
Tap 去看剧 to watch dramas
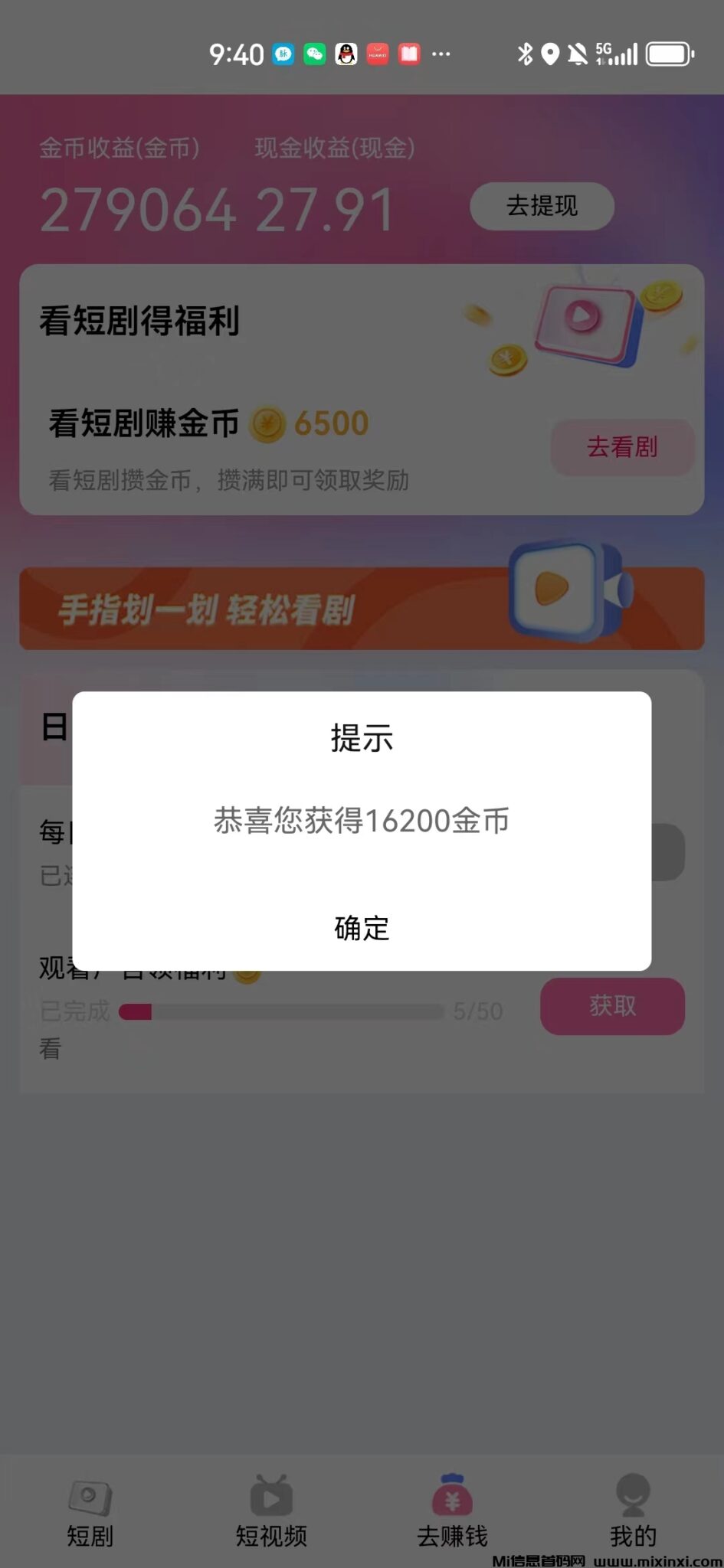(x=622, y=449)
